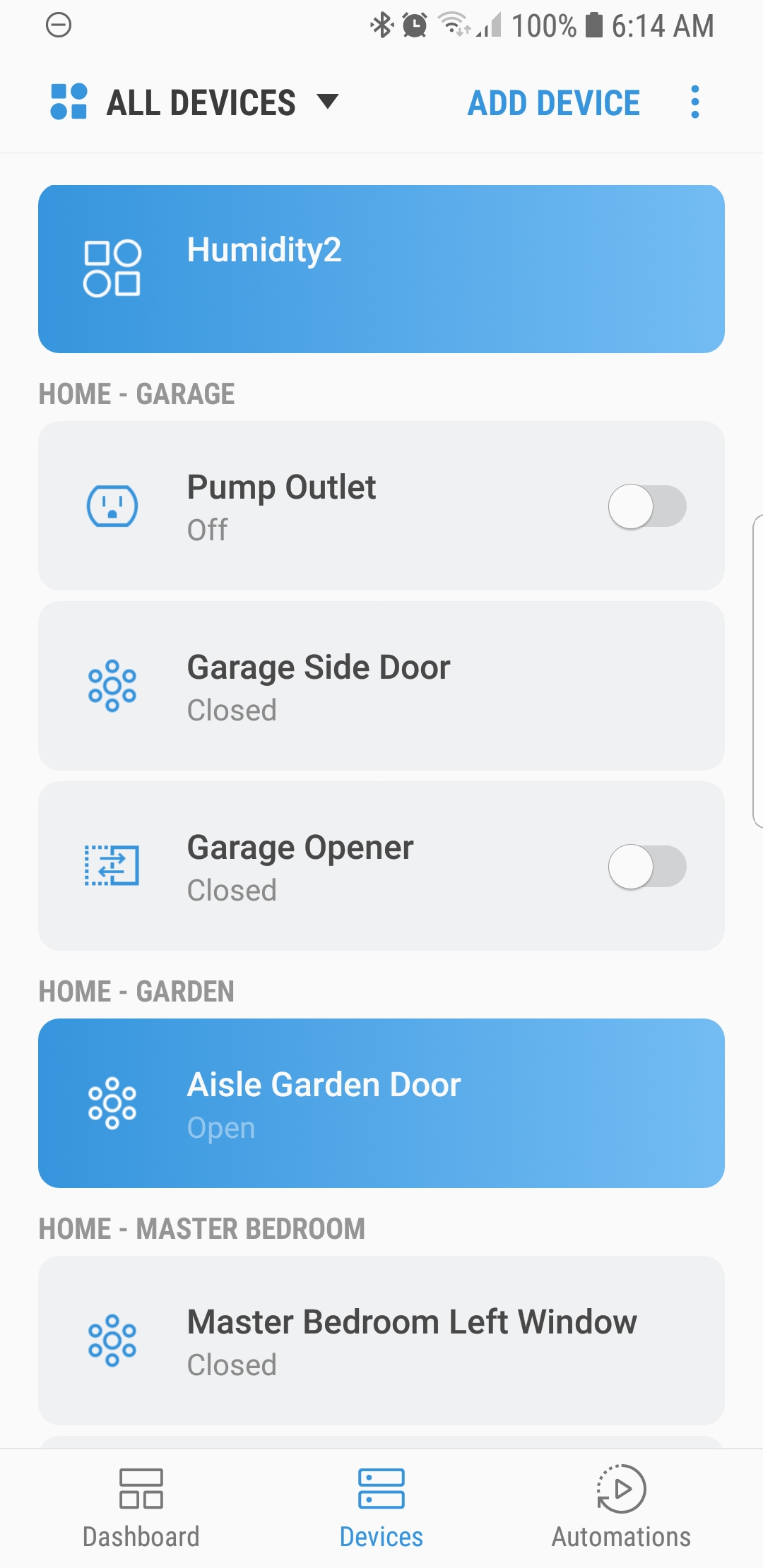Tap ADD DEVICE
The height and width of the screenshot is (1568, 763).
click(553, 102)
